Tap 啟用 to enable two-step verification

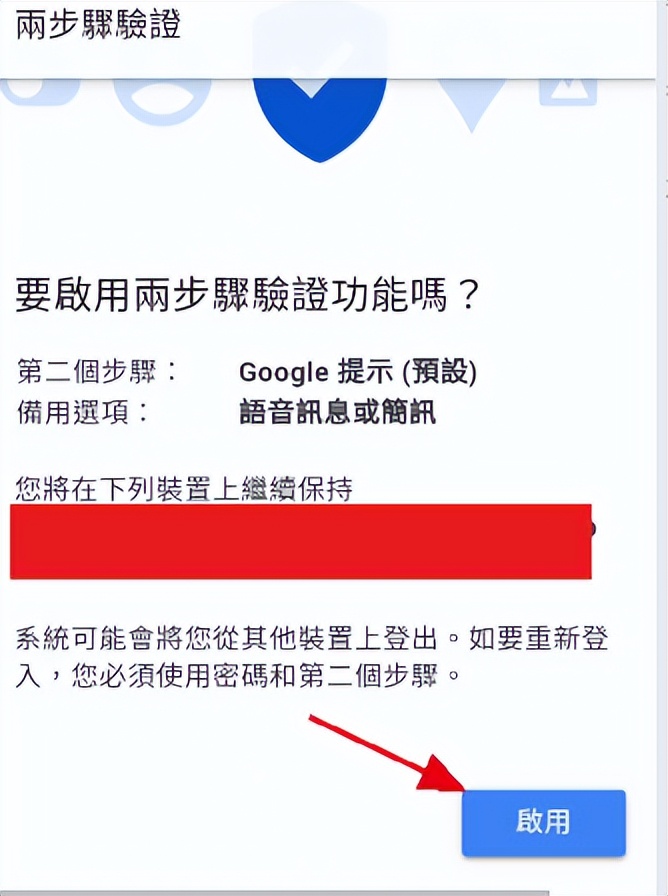click(x=543, y=822)
